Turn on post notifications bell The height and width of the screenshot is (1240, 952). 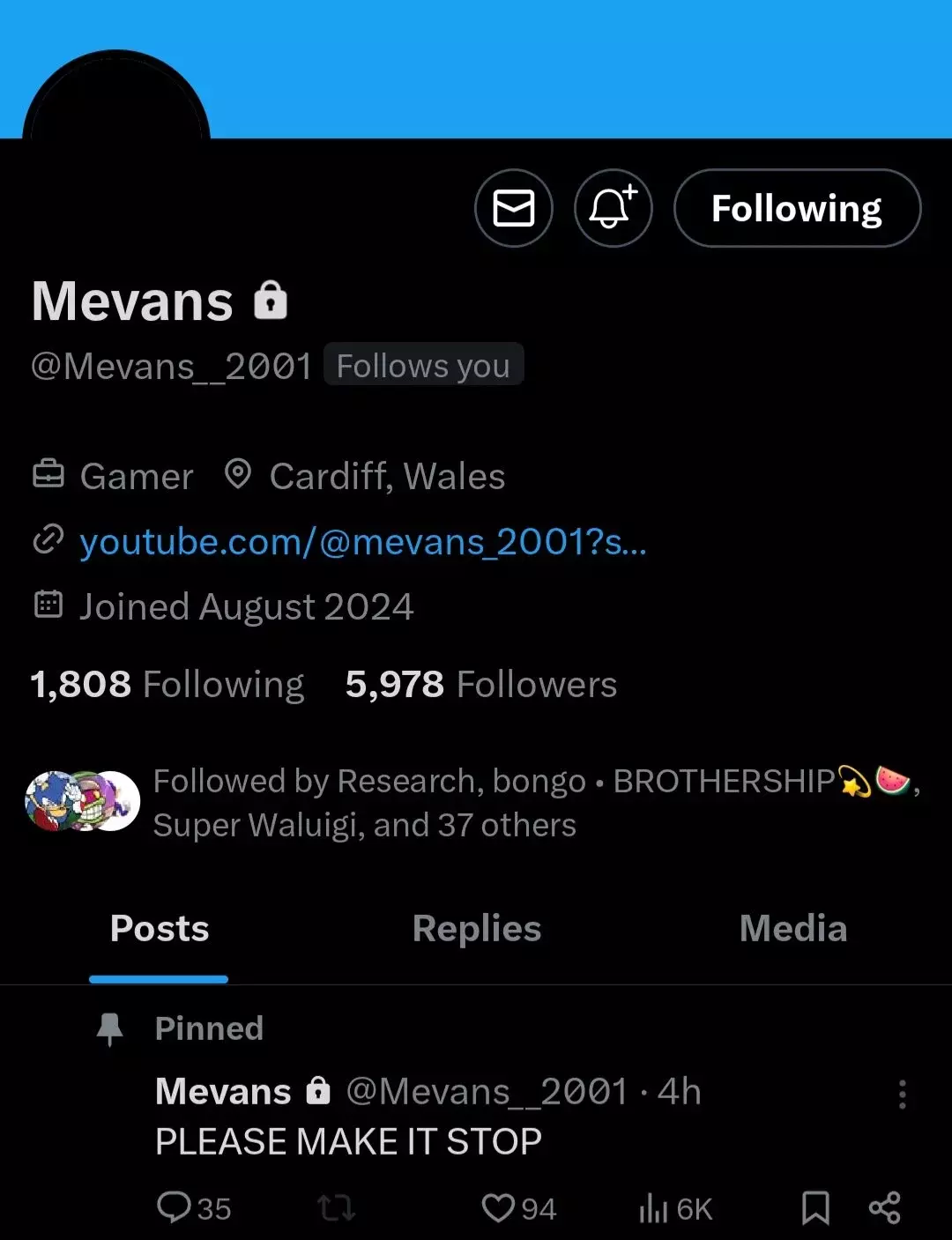(613, 208)
